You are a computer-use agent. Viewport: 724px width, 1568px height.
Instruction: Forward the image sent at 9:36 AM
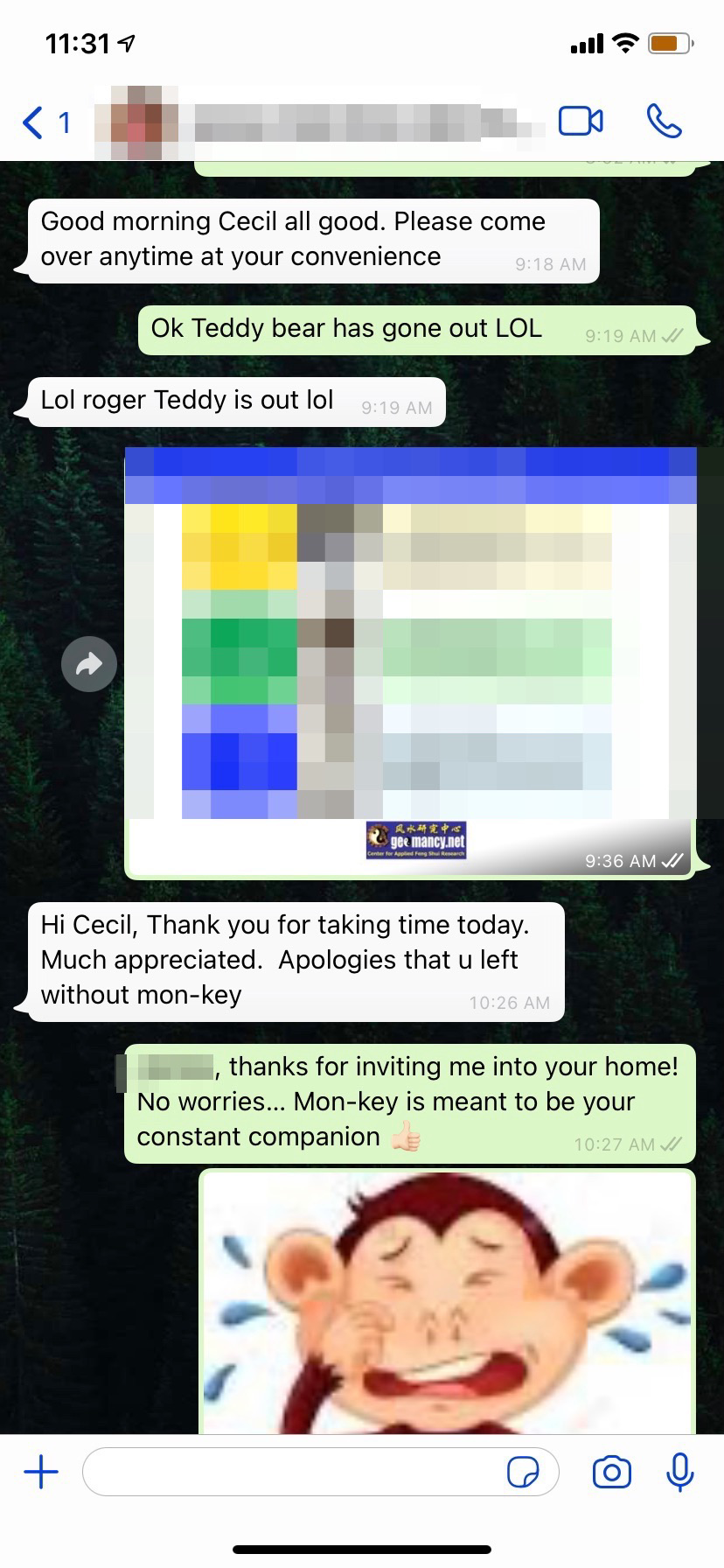point(89,665)
